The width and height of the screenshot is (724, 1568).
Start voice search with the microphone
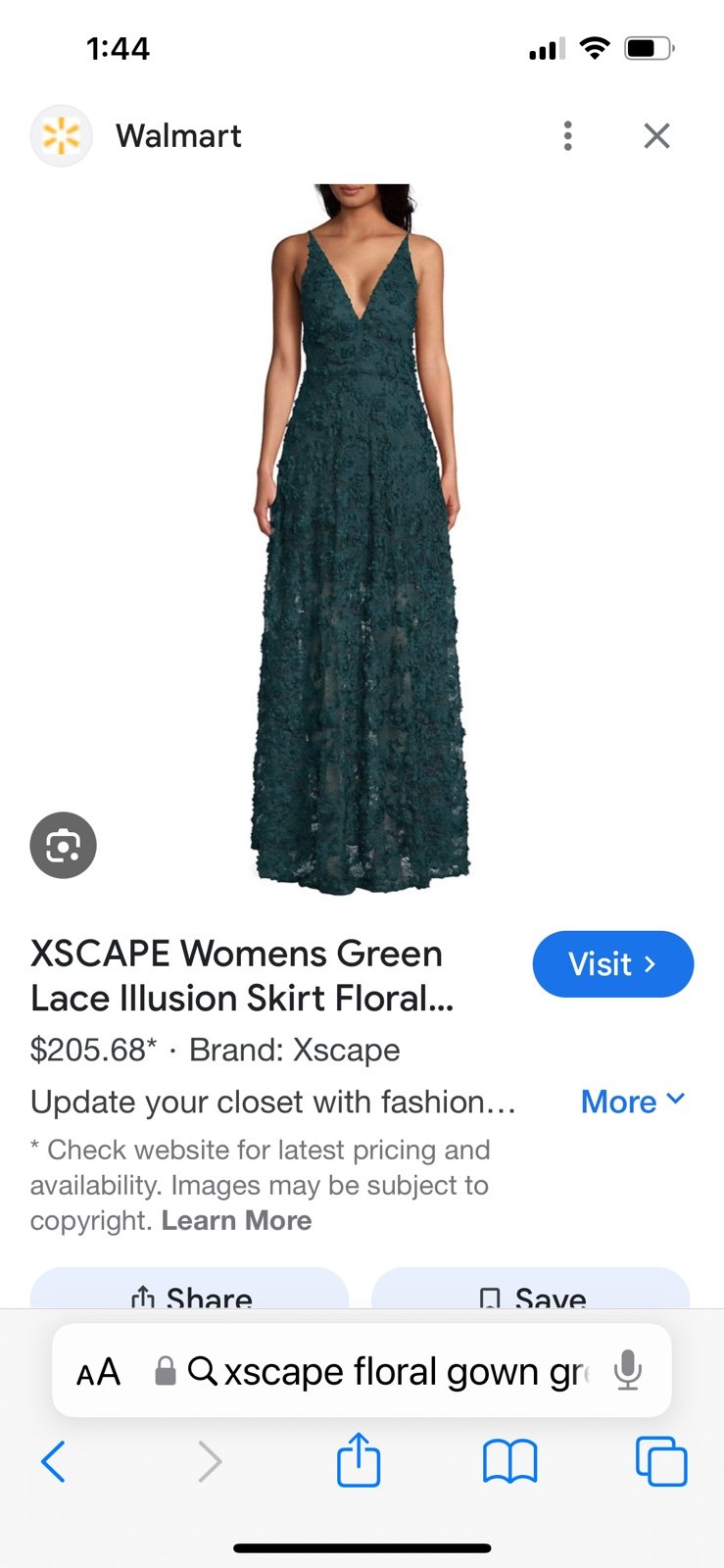point(628,1370)
